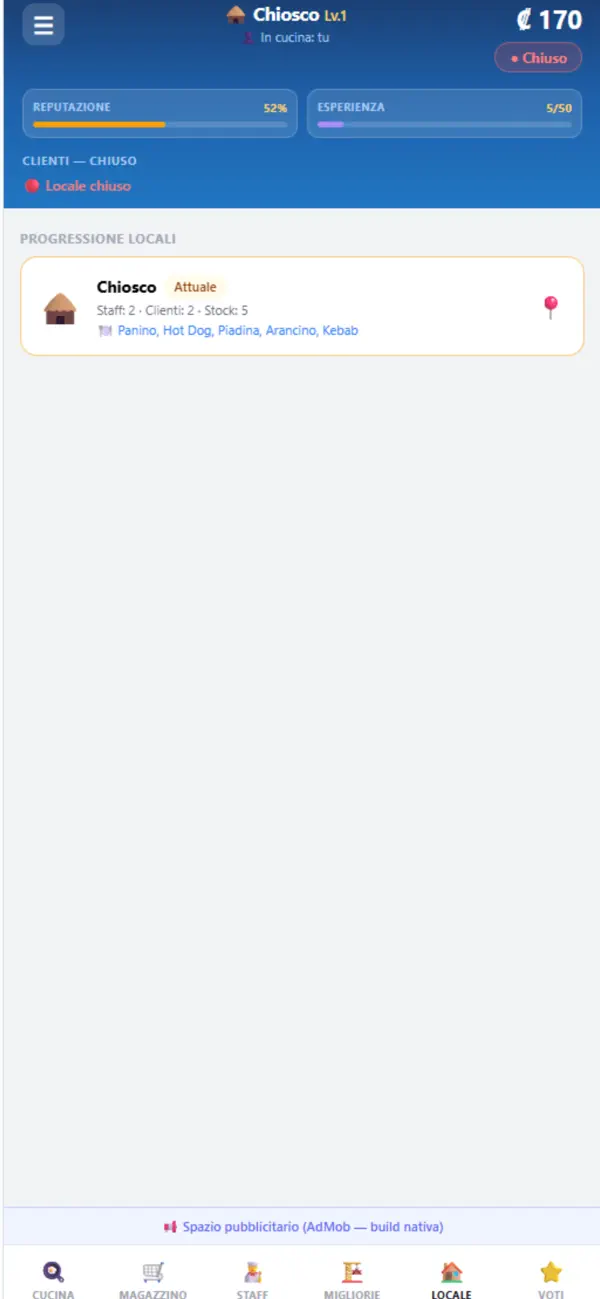Open the Voti tab

pos(550,1279)
